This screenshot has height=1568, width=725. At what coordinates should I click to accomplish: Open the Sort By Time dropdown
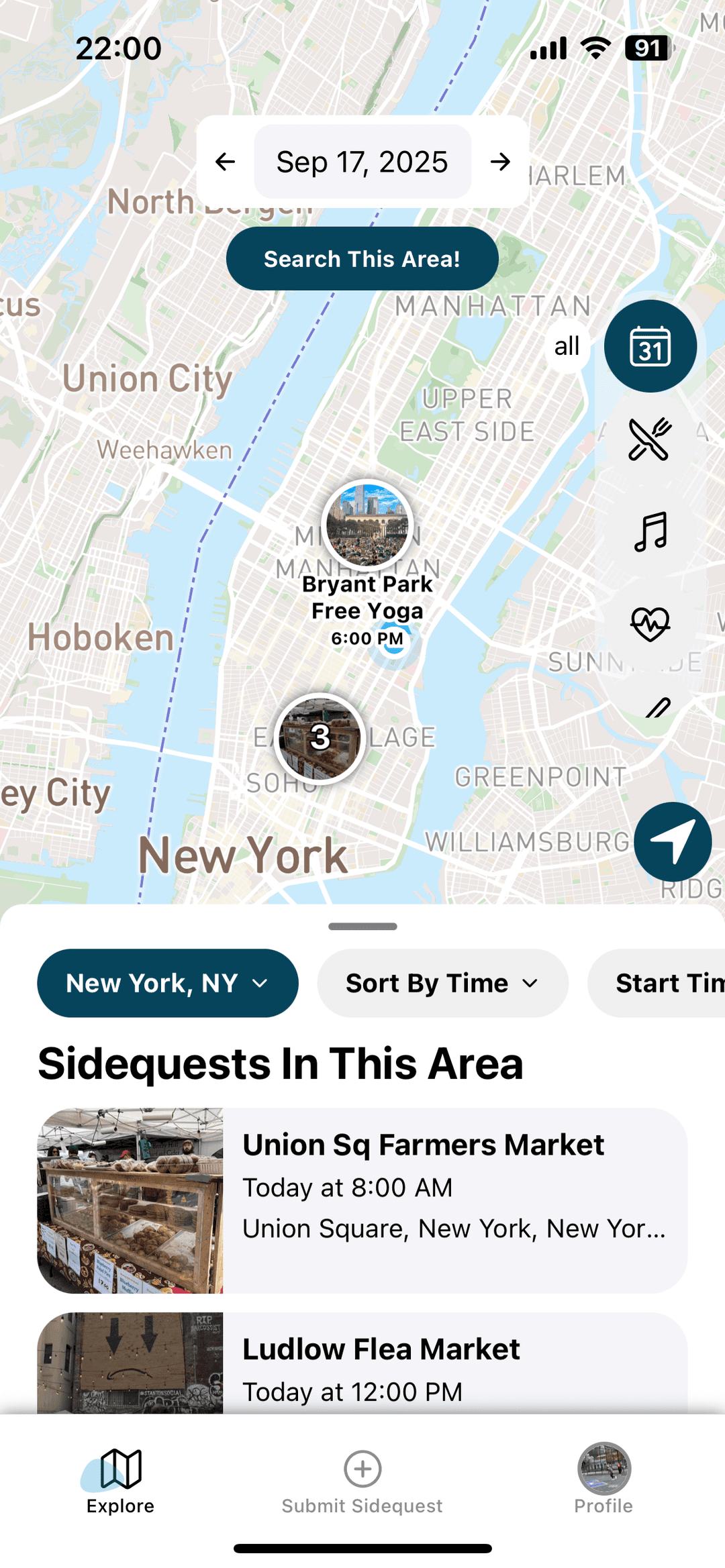point(442,983)
